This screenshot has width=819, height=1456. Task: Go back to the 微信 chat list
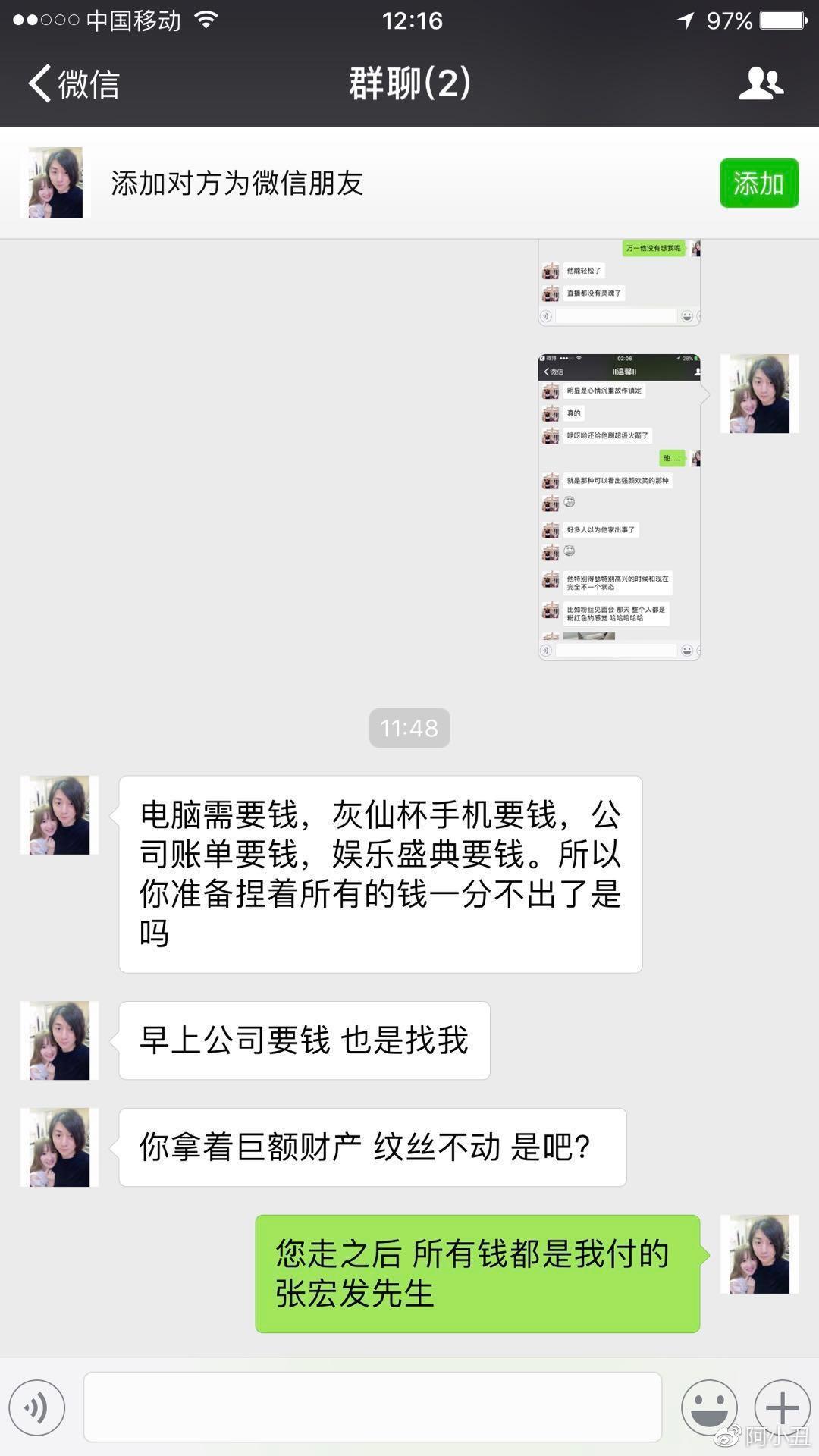[x=74, y=83]
